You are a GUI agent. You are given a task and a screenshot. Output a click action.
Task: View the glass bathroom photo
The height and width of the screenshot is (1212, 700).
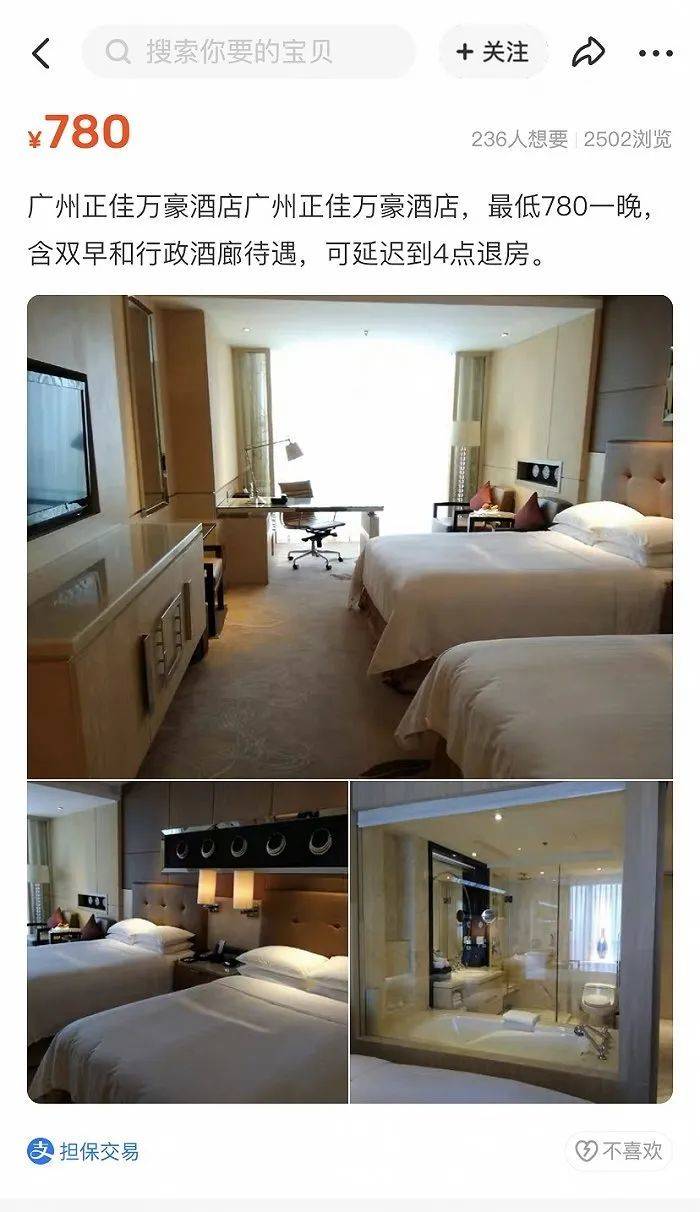511,942
